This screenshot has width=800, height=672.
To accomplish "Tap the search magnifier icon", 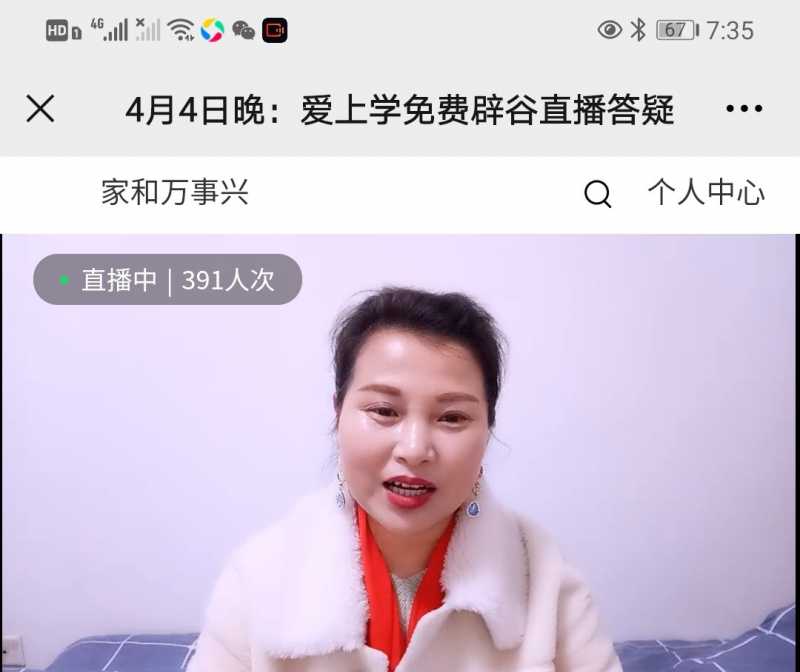I will tap(597, 194).
